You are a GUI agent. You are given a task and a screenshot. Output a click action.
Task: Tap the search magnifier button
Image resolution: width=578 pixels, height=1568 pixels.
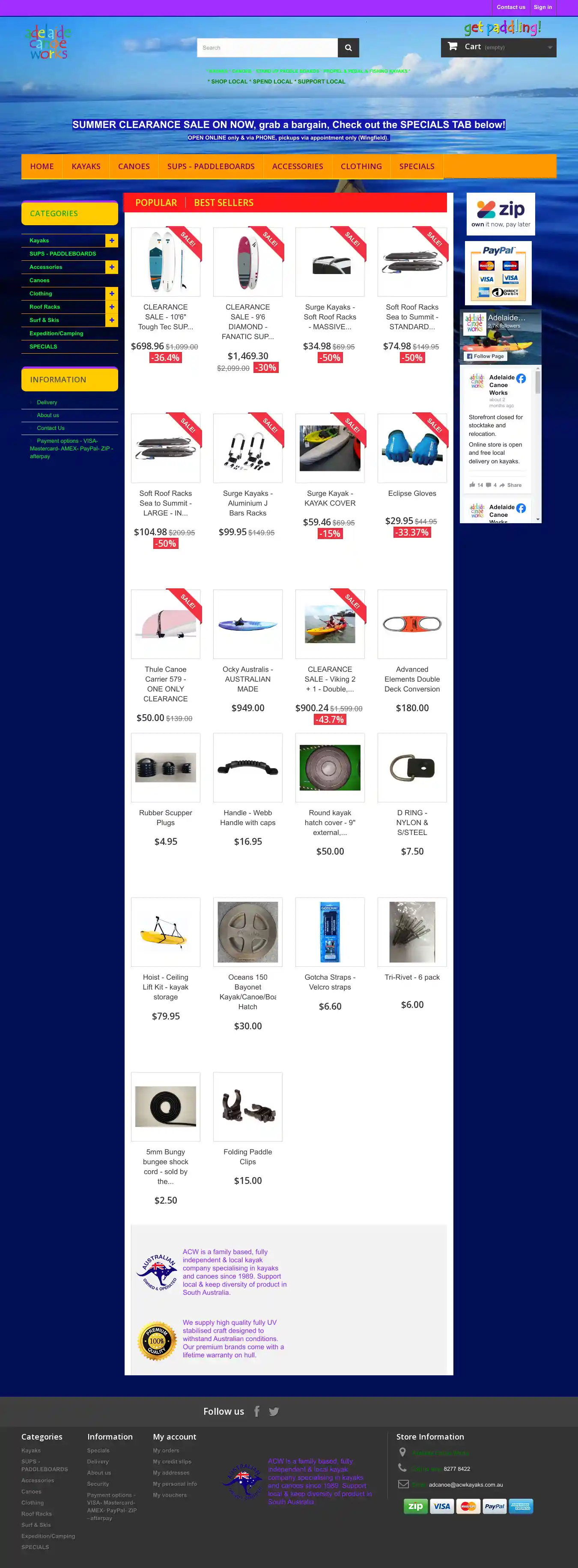348,48
